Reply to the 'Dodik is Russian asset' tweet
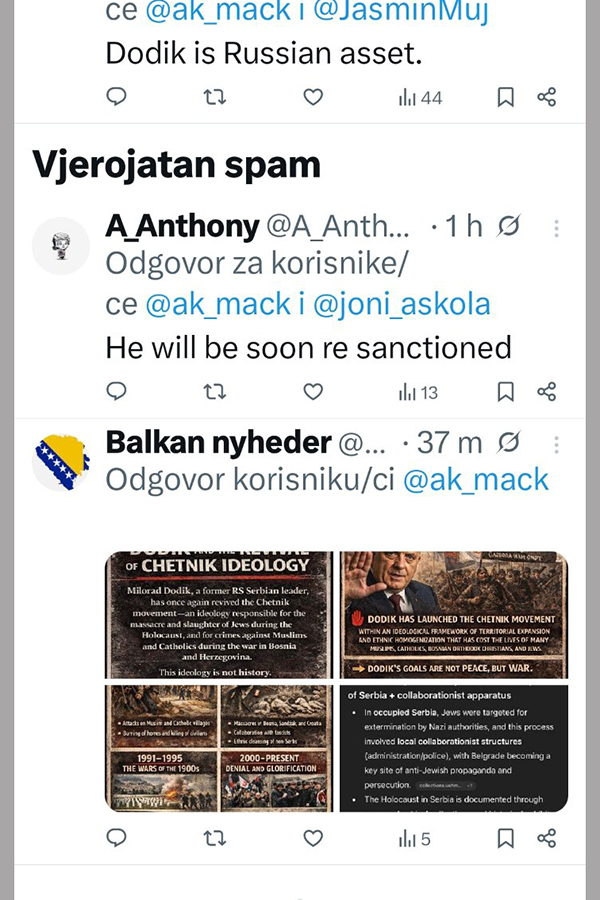 (117, 97)
